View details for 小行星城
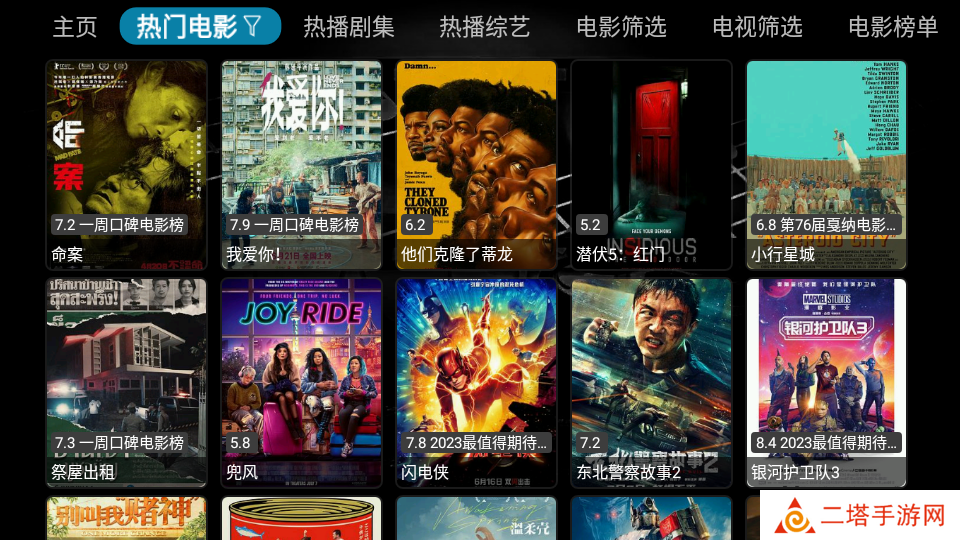 (827, 165)
